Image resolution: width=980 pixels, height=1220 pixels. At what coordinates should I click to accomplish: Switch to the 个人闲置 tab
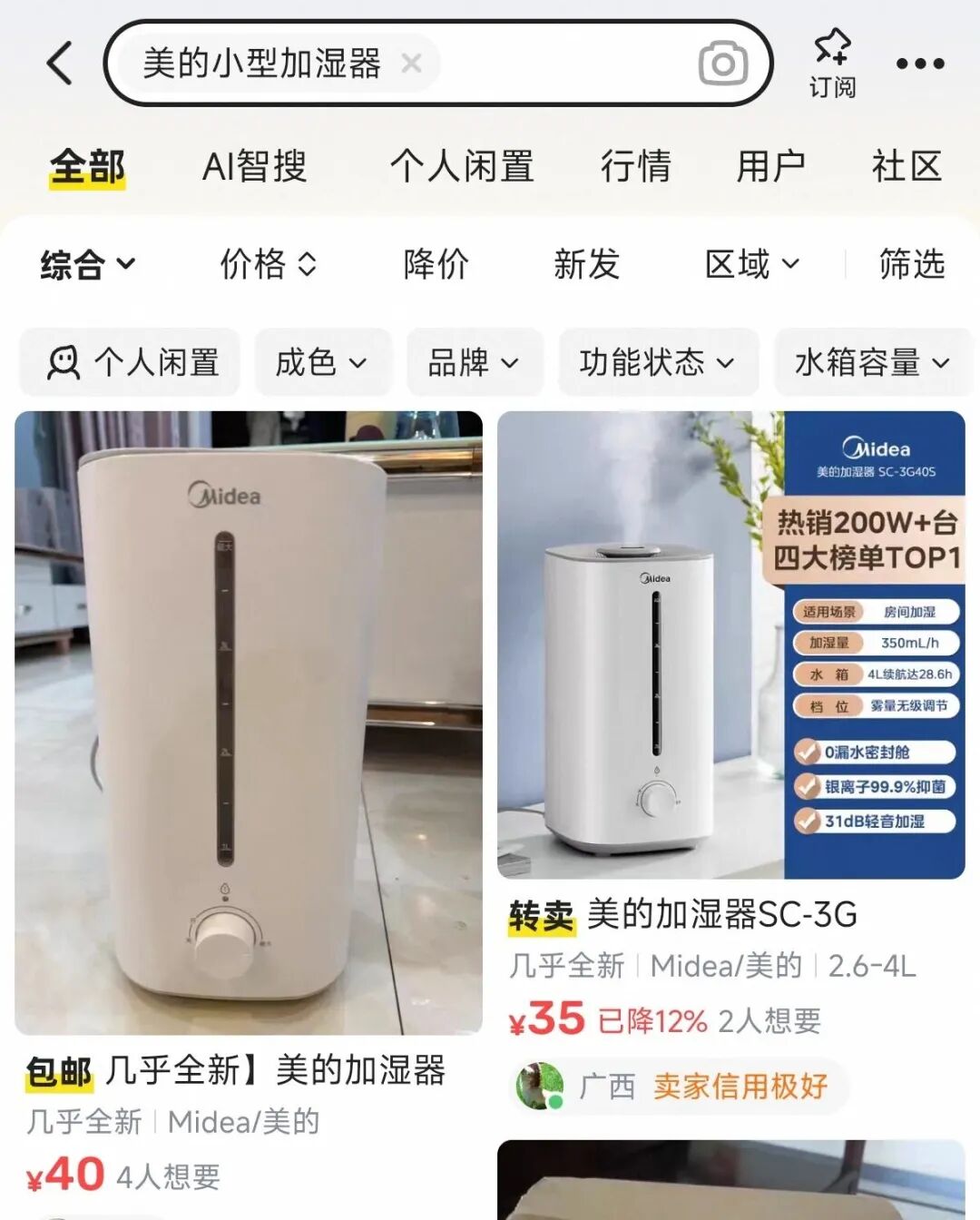(x=462, y=167)
